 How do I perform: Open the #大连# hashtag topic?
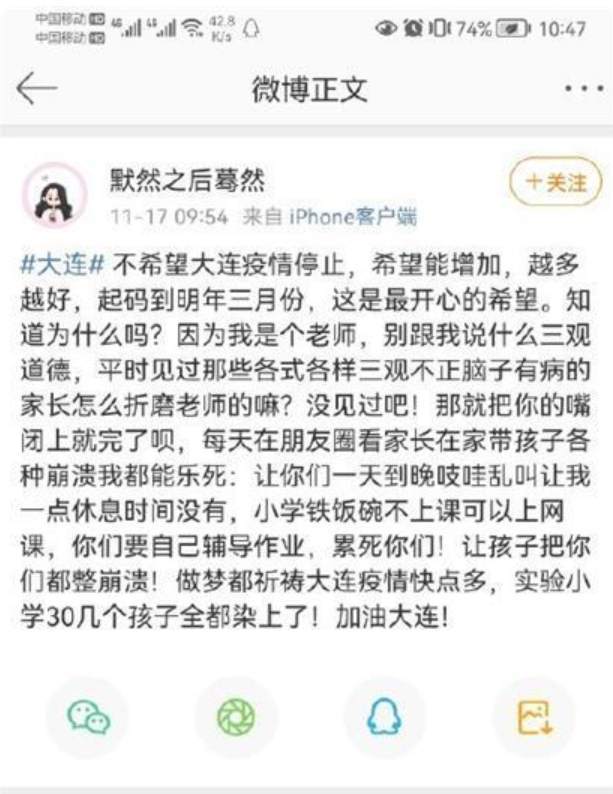62,265
